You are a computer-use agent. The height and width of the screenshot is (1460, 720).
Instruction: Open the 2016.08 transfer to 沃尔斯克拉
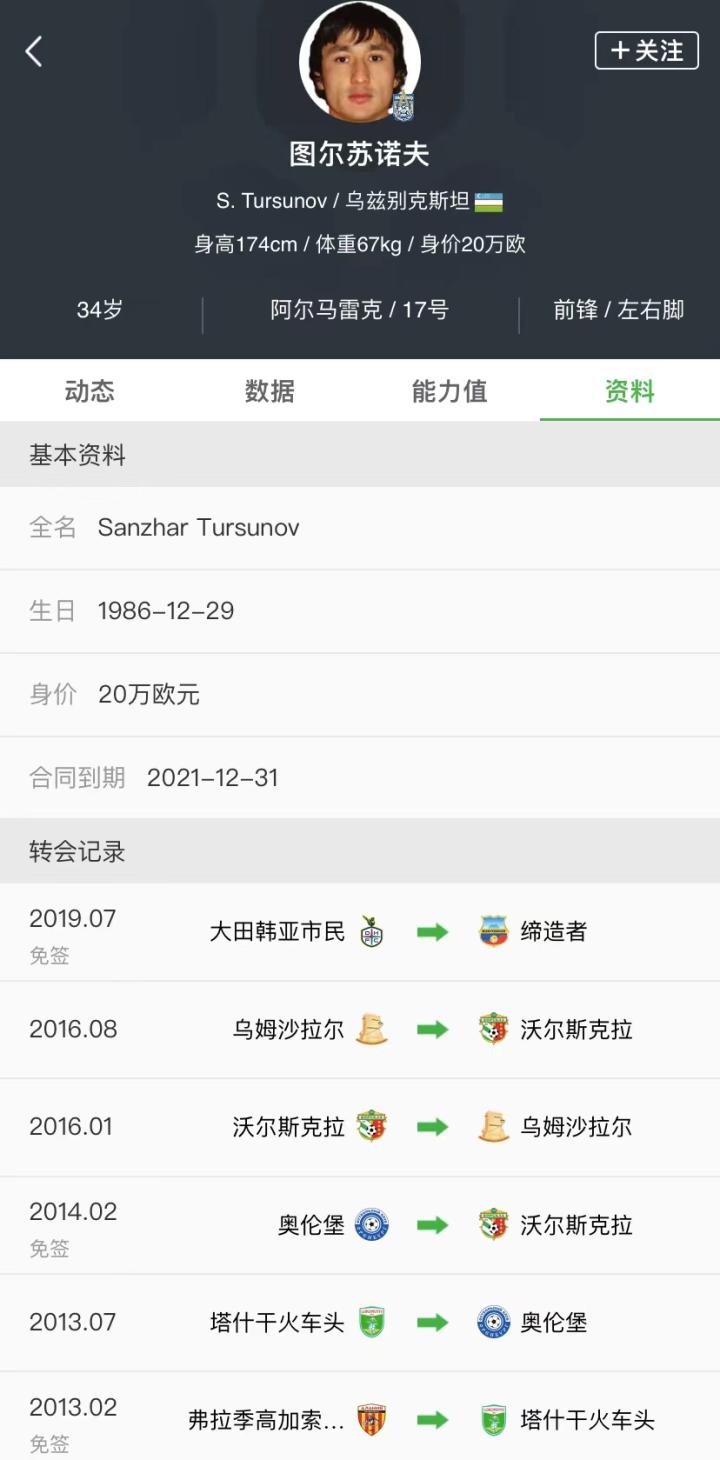[x=360, y=1029]
